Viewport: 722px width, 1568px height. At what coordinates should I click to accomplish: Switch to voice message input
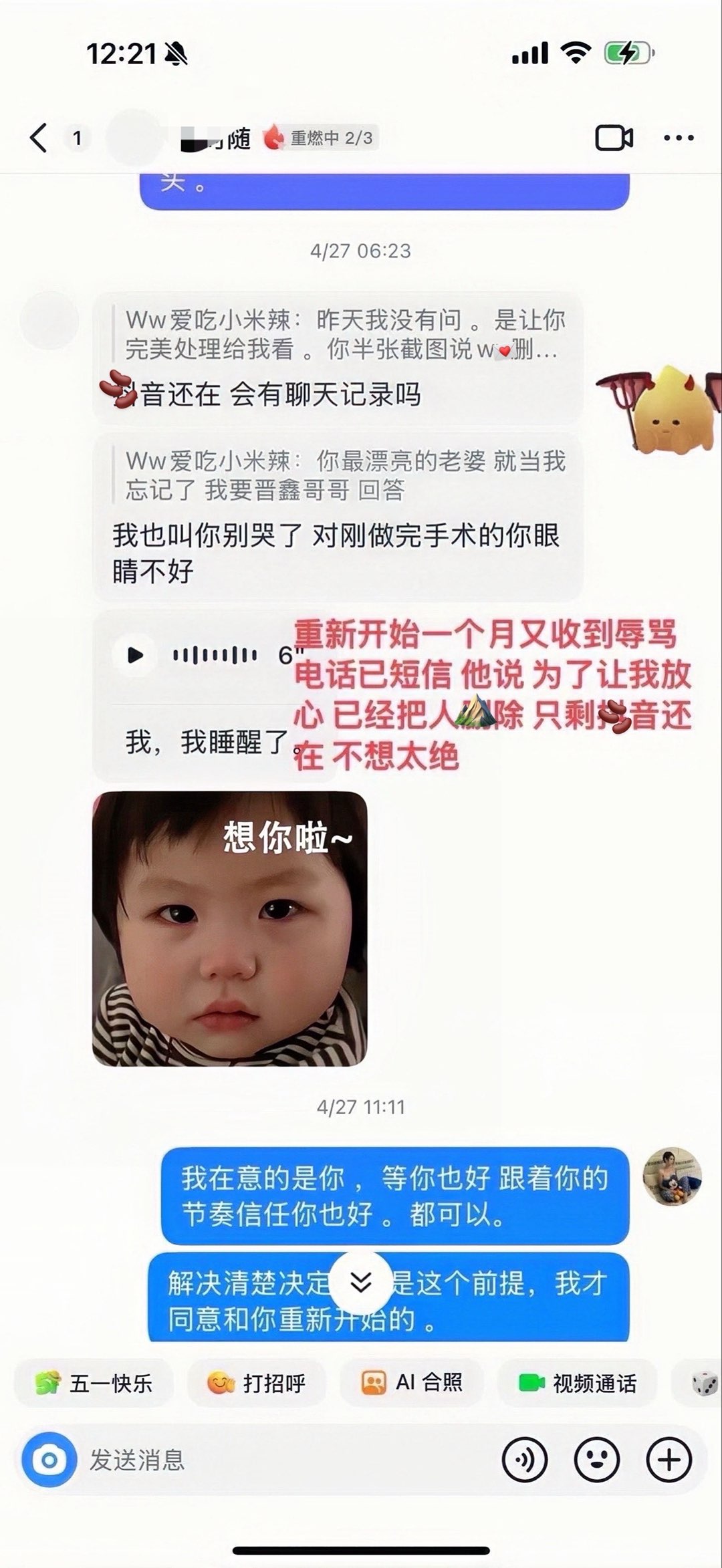pyautogui.click(x=525, y=1460)
